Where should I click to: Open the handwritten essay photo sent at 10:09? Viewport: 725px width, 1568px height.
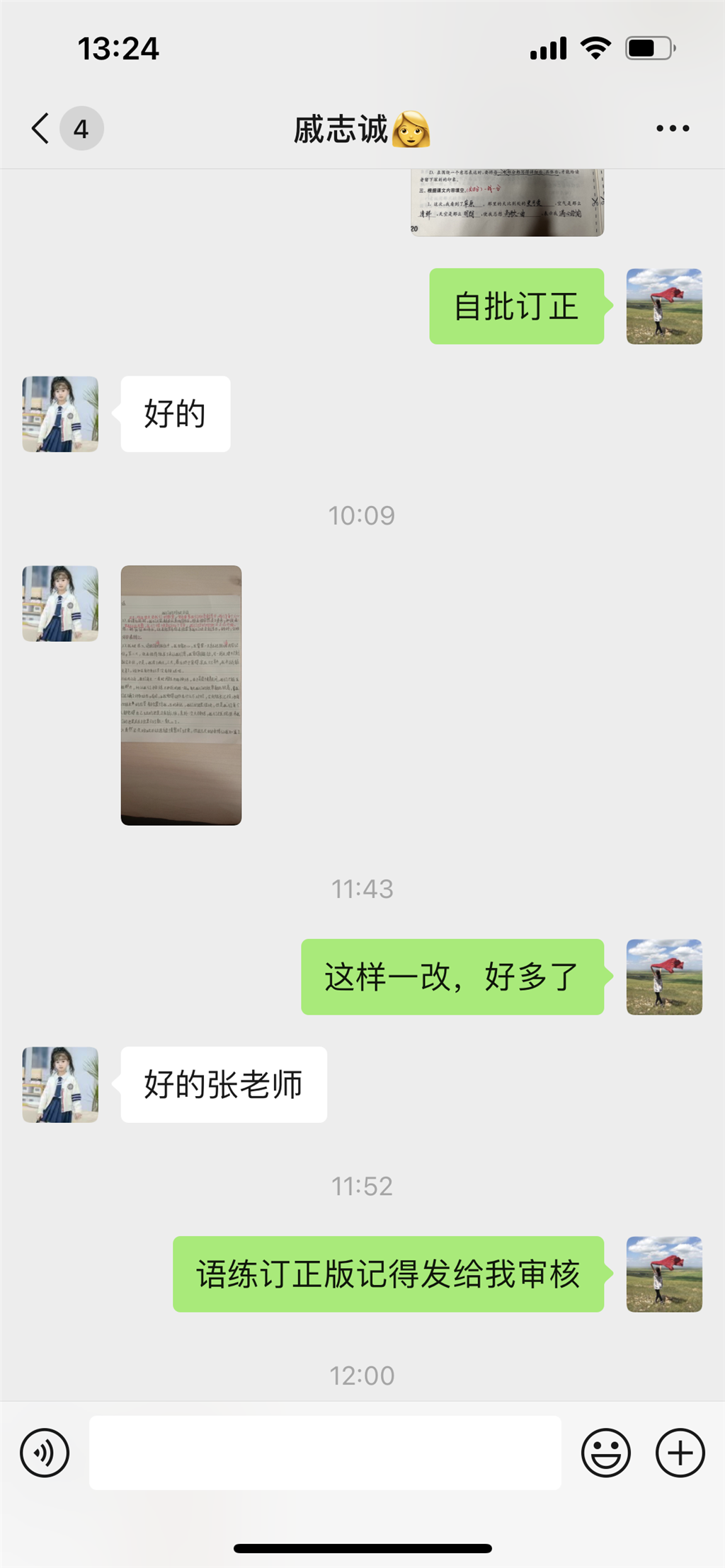coord(181,695)
